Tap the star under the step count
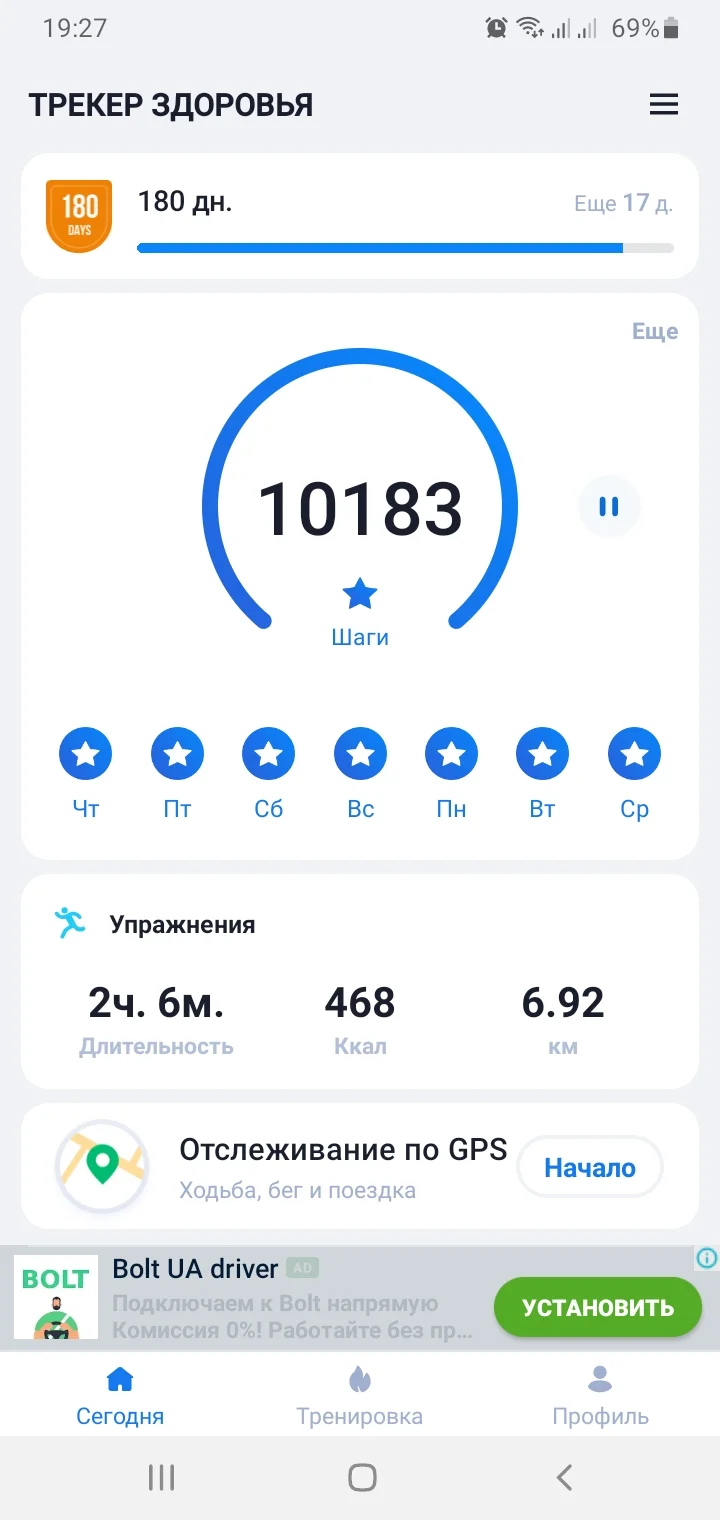Viewport: 720px width, 1520px height. tap(360, 593)
